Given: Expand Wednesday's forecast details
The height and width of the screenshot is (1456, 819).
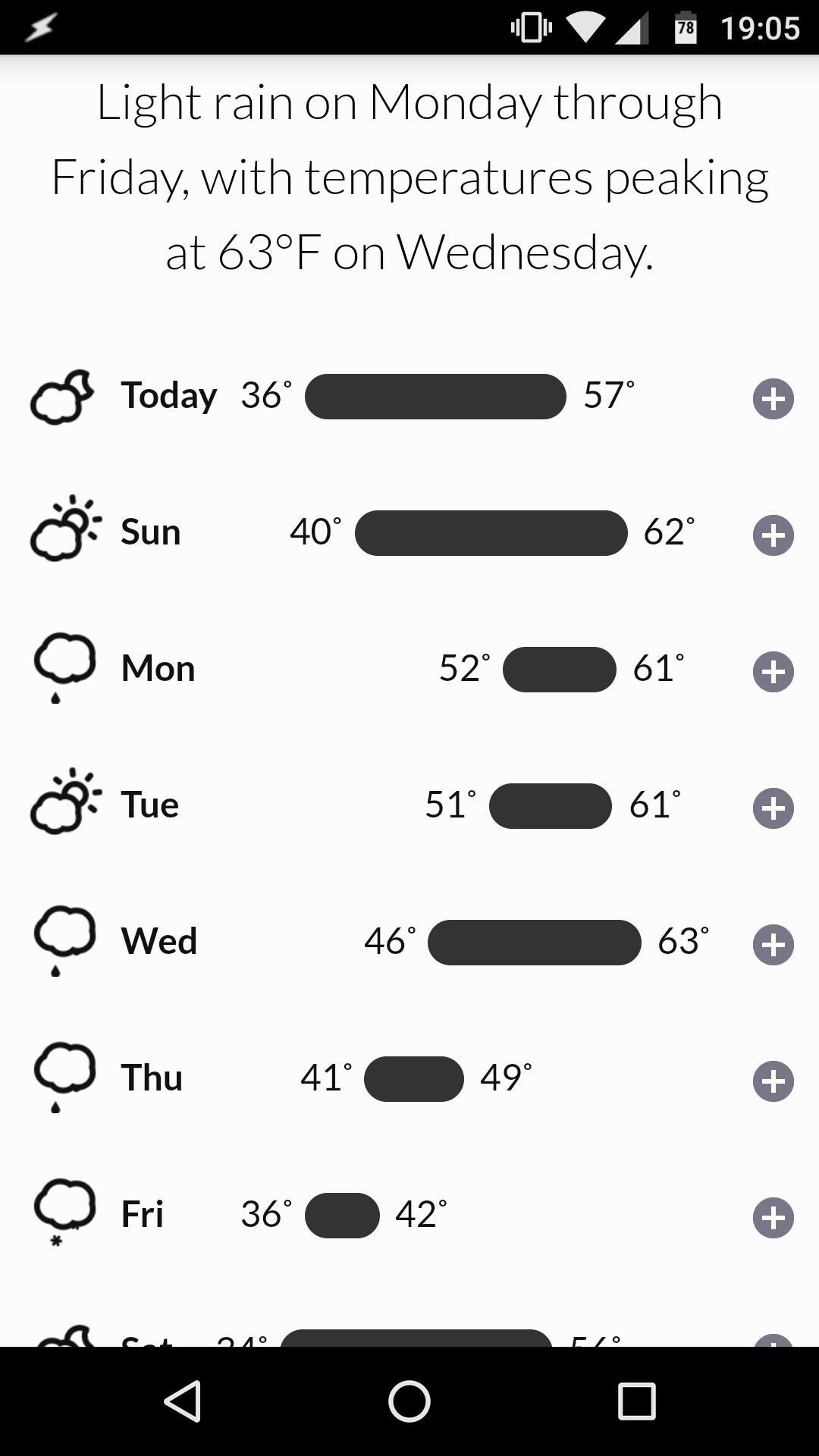Looking at the screenshot, I should click(773, 946).
